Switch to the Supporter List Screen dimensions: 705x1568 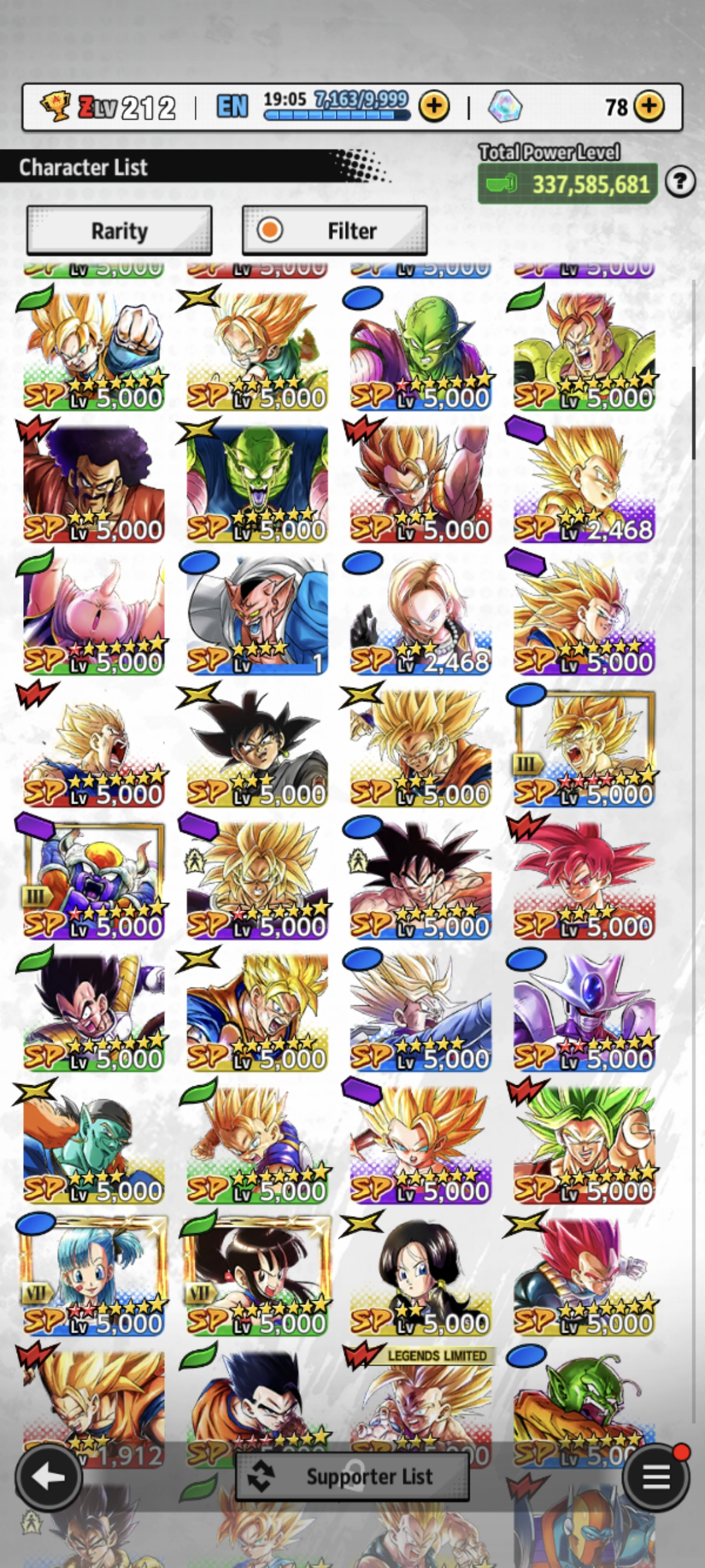tap(352, 1476)
